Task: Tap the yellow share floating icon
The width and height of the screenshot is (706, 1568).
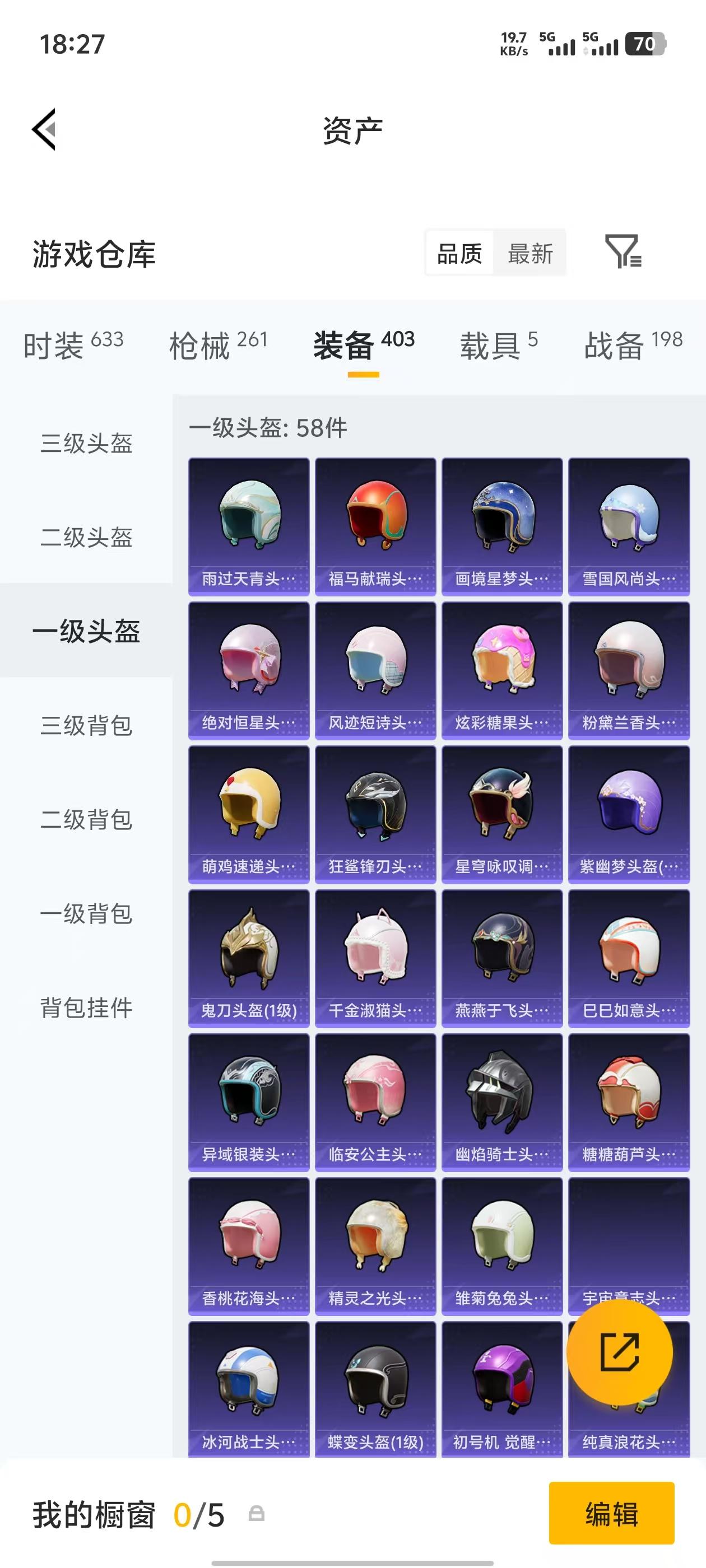Action: [x=620, y=1351]
